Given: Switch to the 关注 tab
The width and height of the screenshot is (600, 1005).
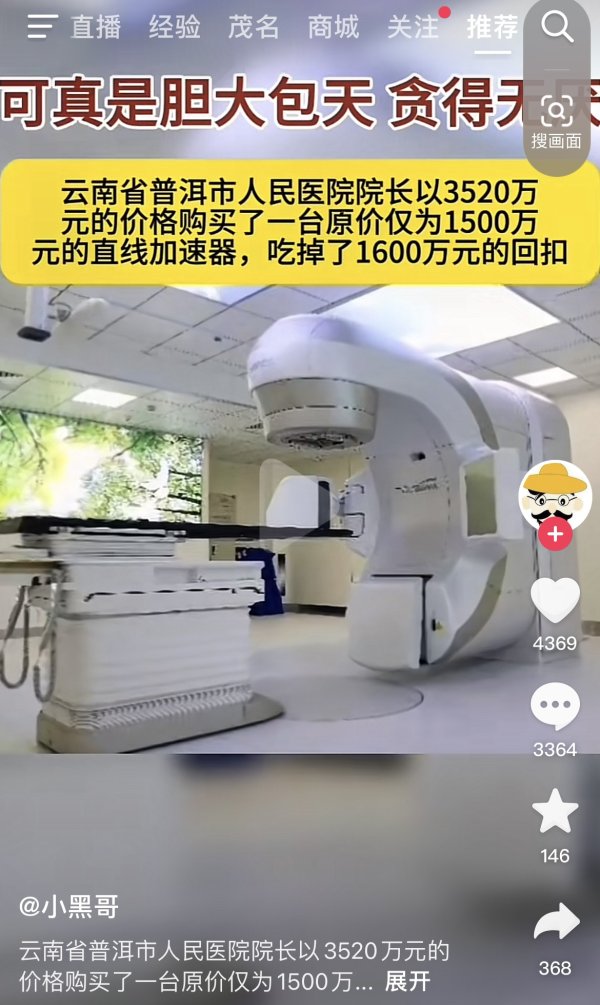Looking at the screenshot, I should 414,27.
